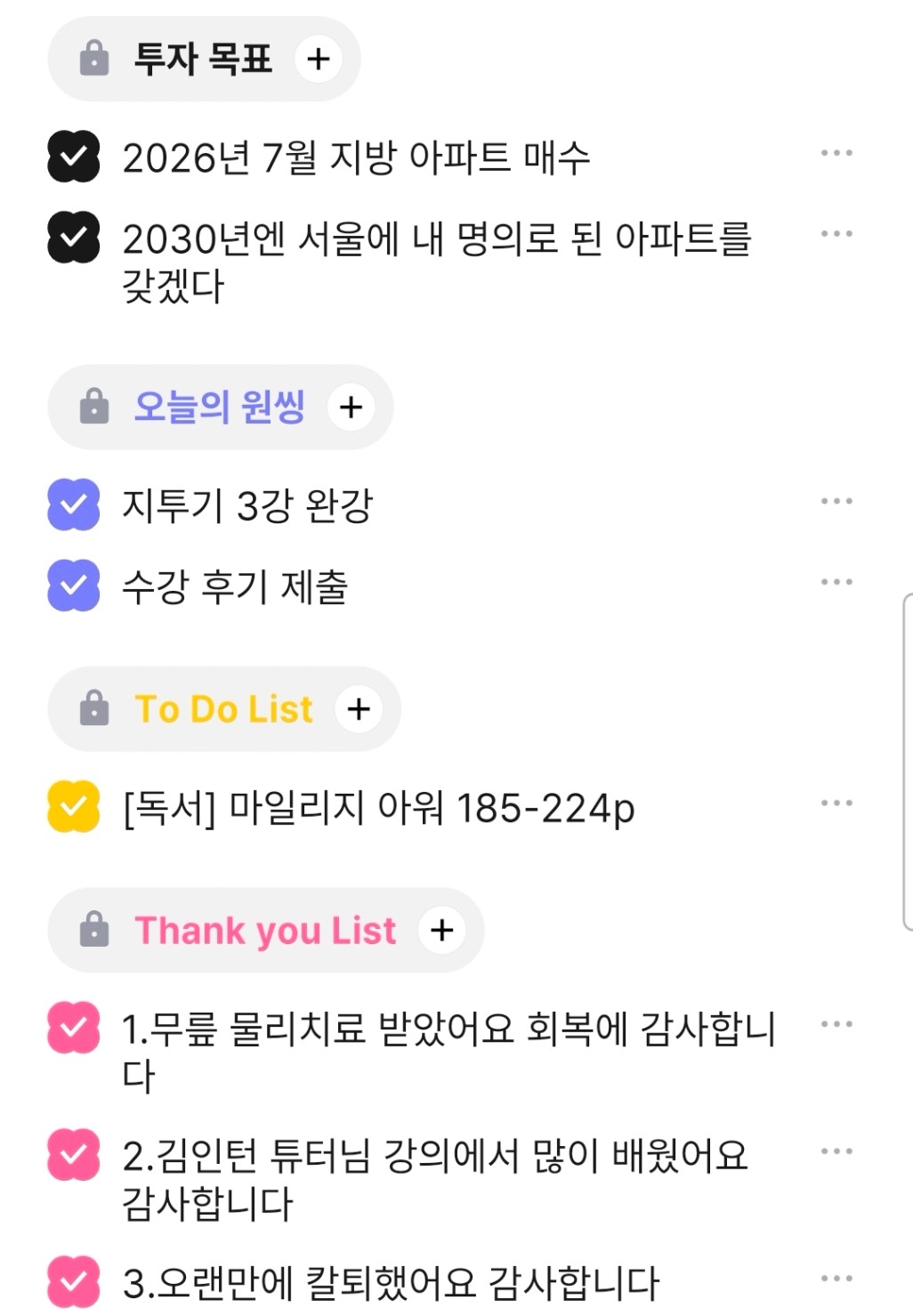
Task: Open more options for 무릎 물리치료 entry
Action: point(836,1024)
